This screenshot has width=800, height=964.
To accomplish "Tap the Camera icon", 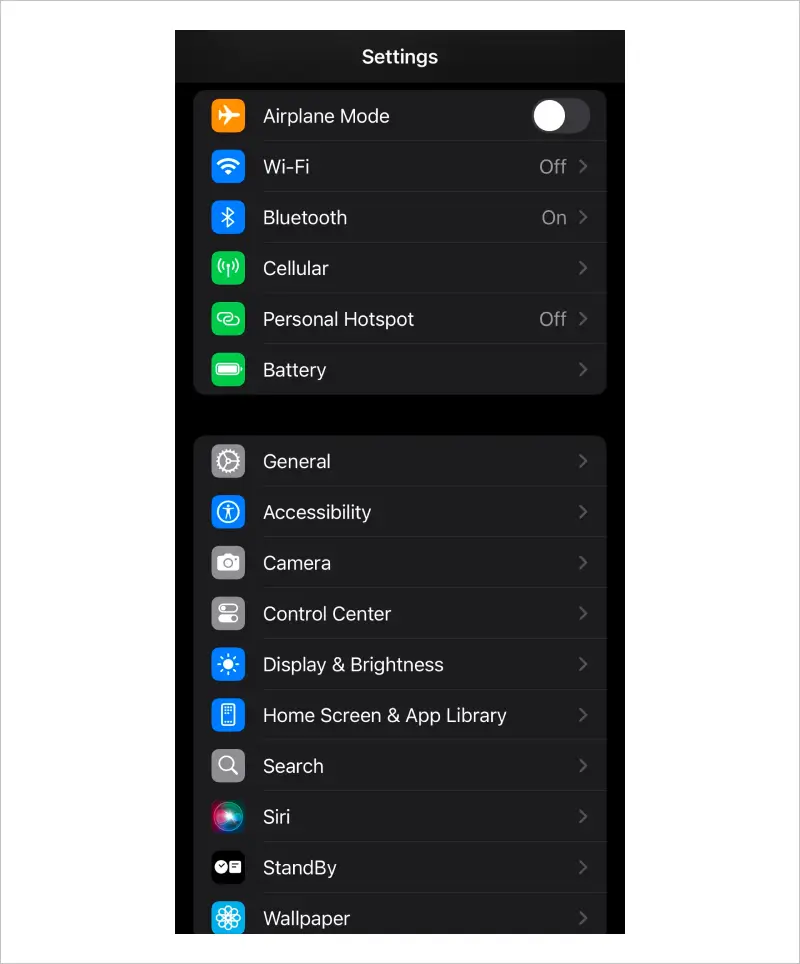I will pos(228,563).
